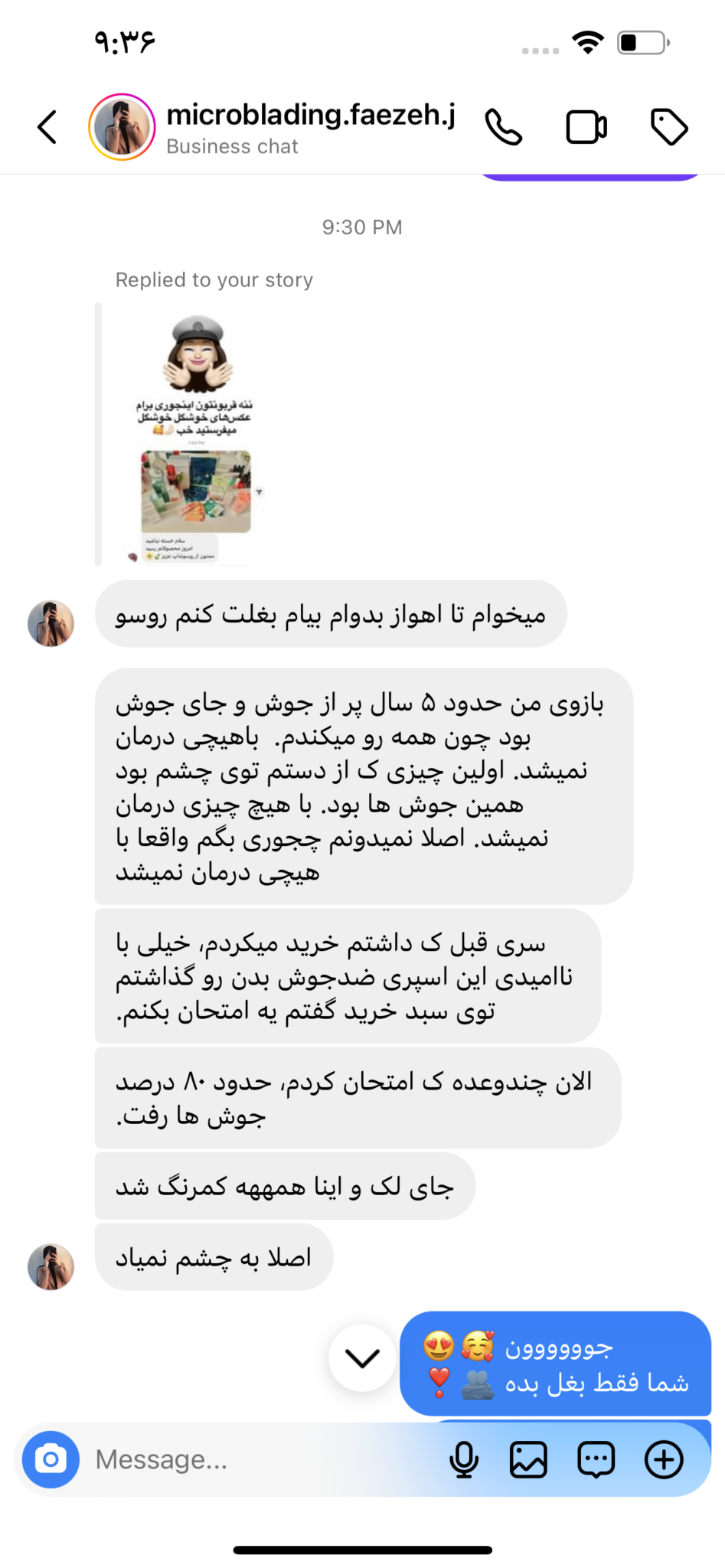725x1568 pixels.
Task: Focus the Message text field
Action: coord(260,1459)
